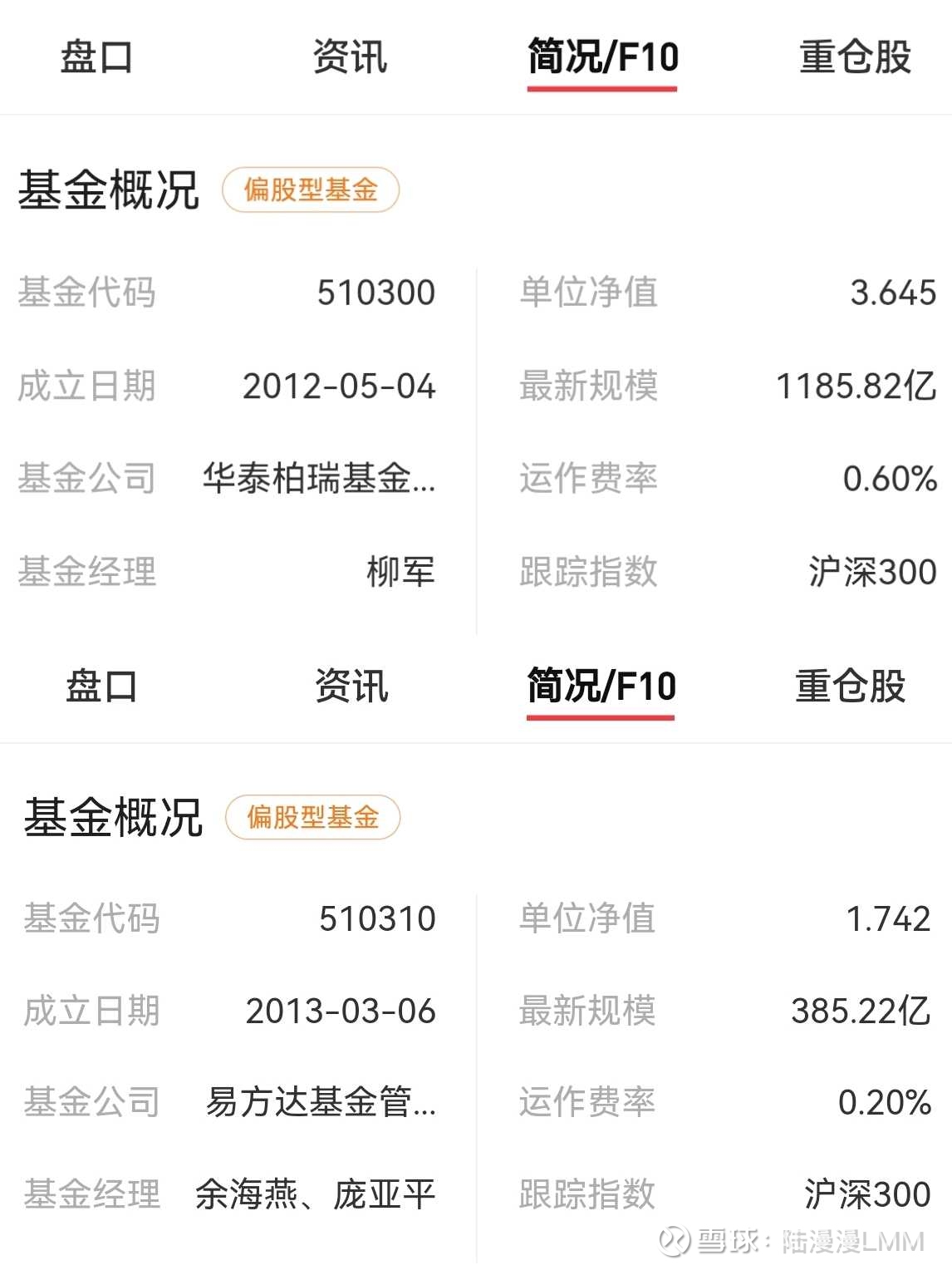Switch to the 盘口 tab for fund 510310

click(98, 686)
